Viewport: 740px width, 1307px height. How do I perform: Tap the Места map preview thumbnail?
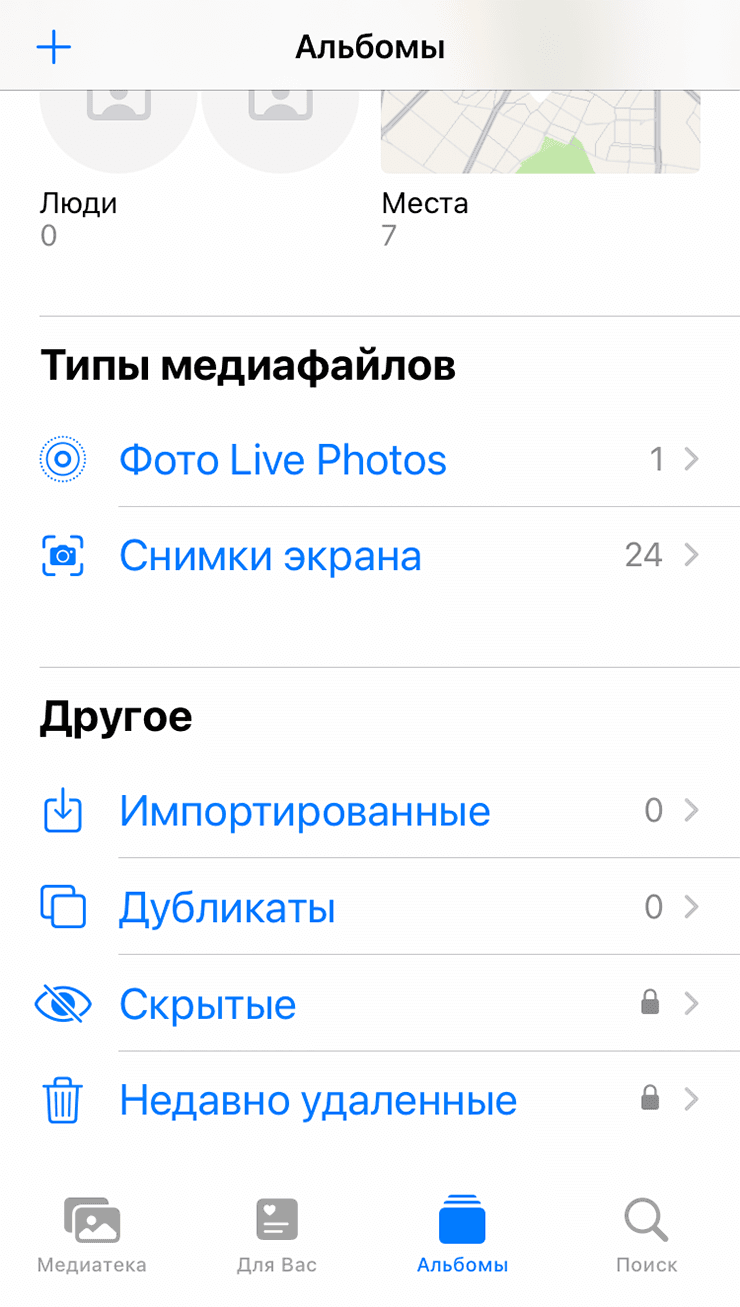click(539, 130)
